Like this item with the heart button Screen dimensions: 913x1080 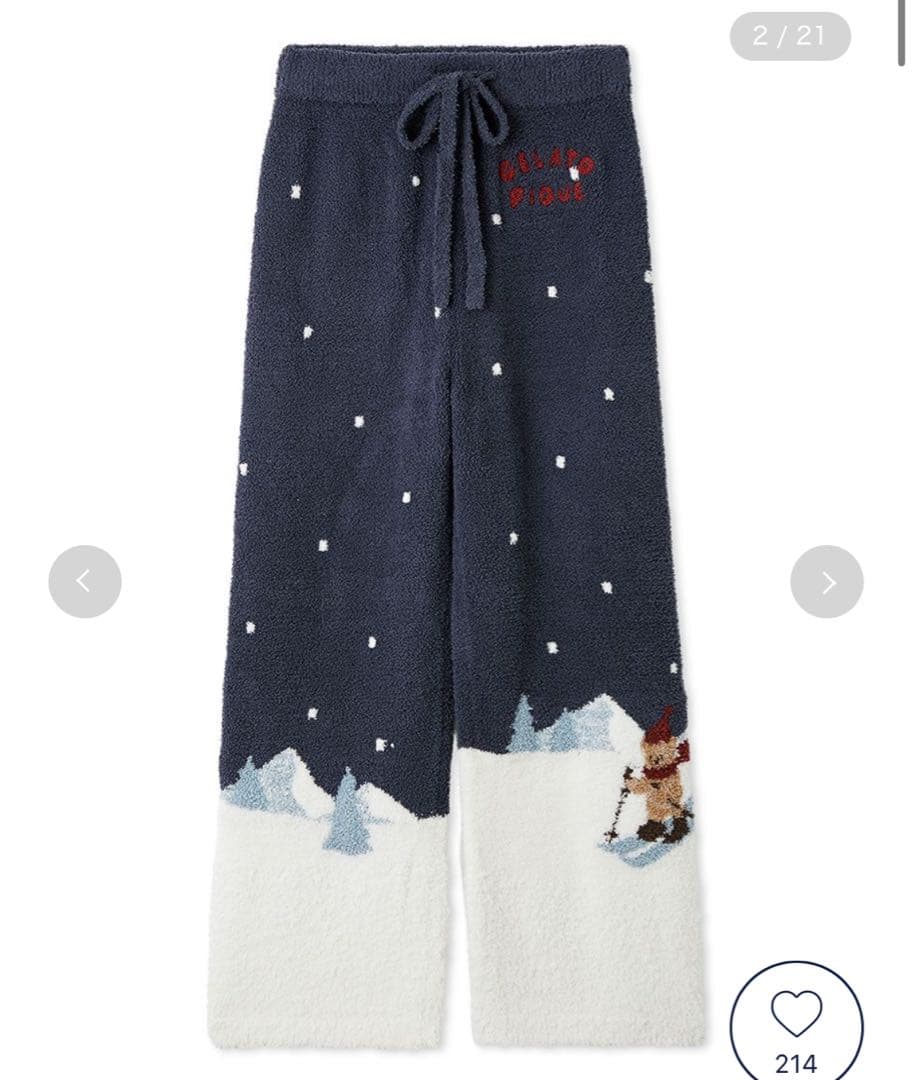[796, 1018]
